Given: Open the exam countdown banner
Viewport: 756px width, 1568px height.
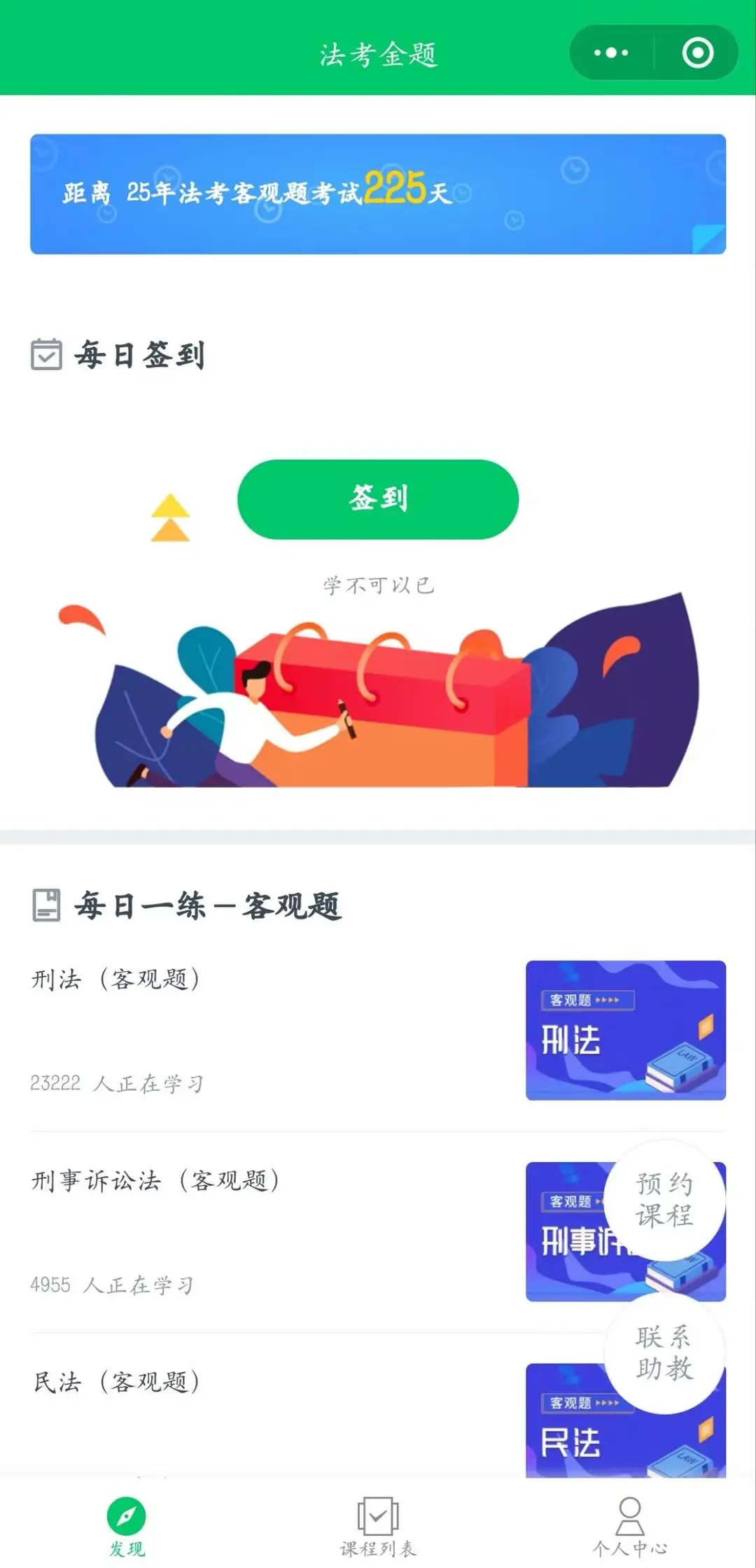Looking at the screenshot, I should pos(377,194).
